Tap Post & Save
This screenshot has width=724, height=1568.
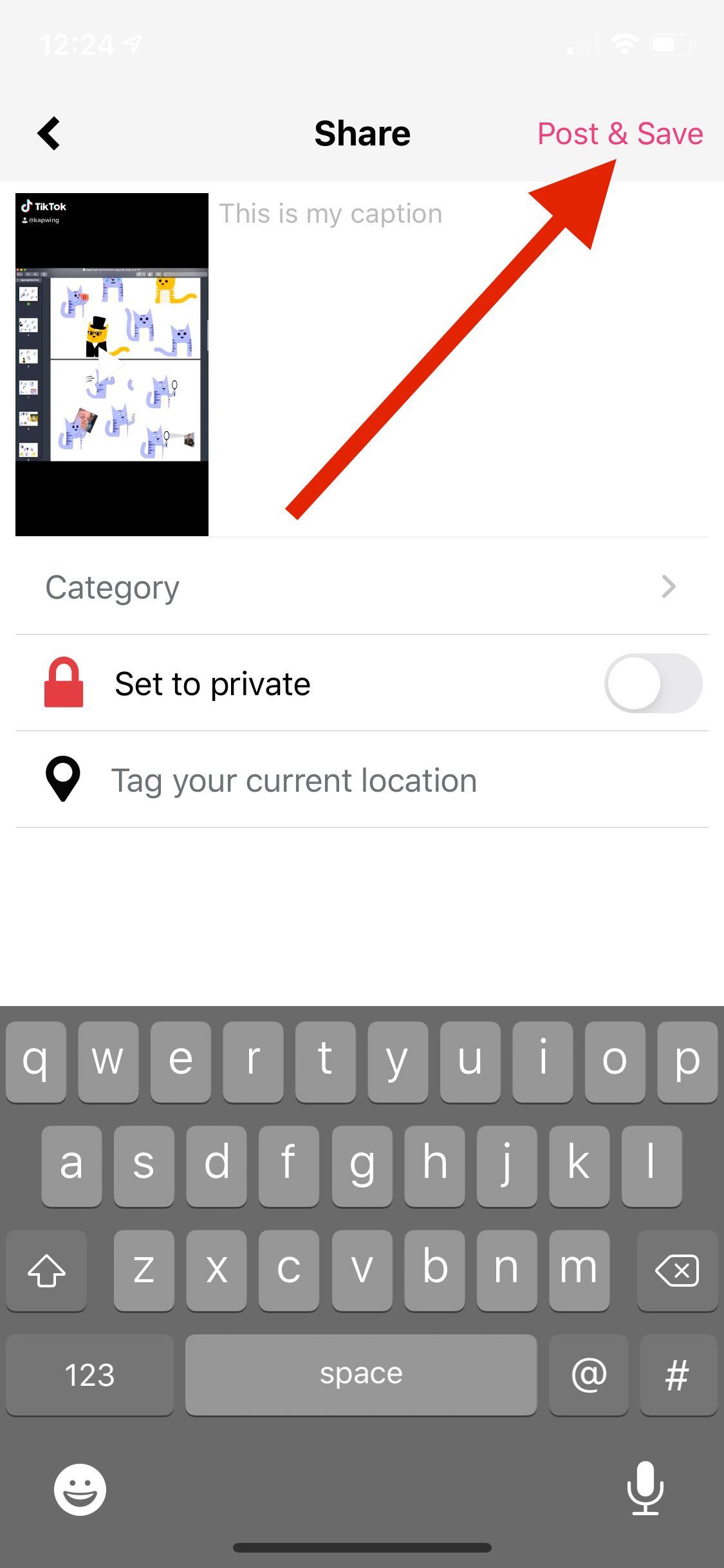[x=620, y=134]
